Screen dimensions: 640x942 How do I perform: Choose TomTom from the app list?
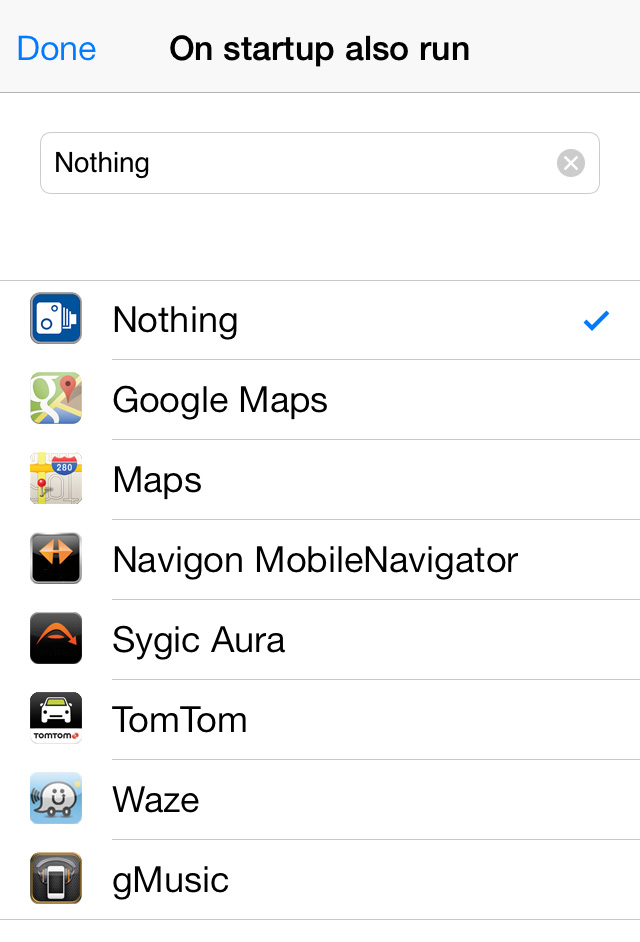(x=320, y=720)
